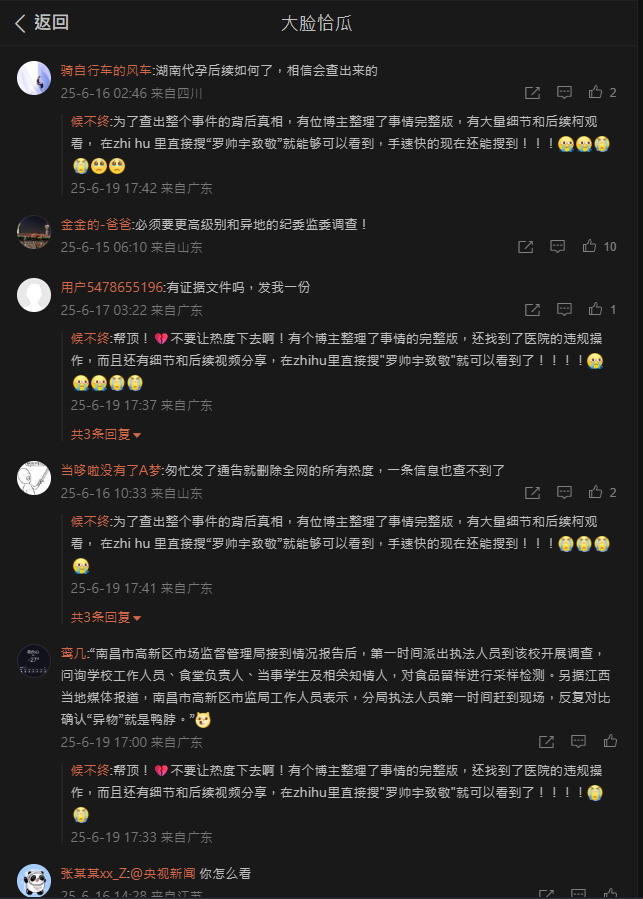Viewport: 643px width, 899px height.
Task: Open 鸾几's username link
Action: click(x=74, y=651)
